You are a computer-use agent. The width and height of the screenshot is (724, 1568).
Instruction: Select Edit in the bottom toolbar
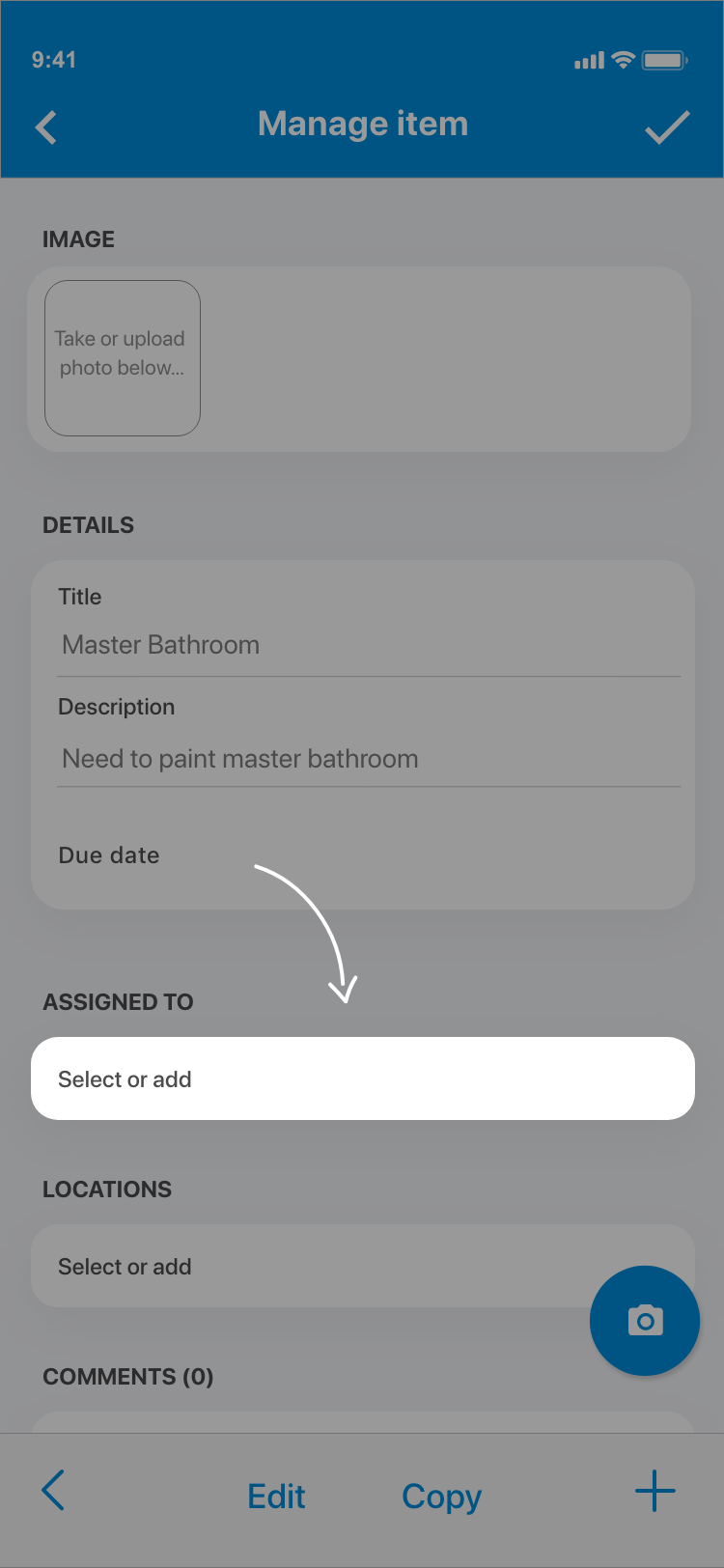coord(276,1496)
